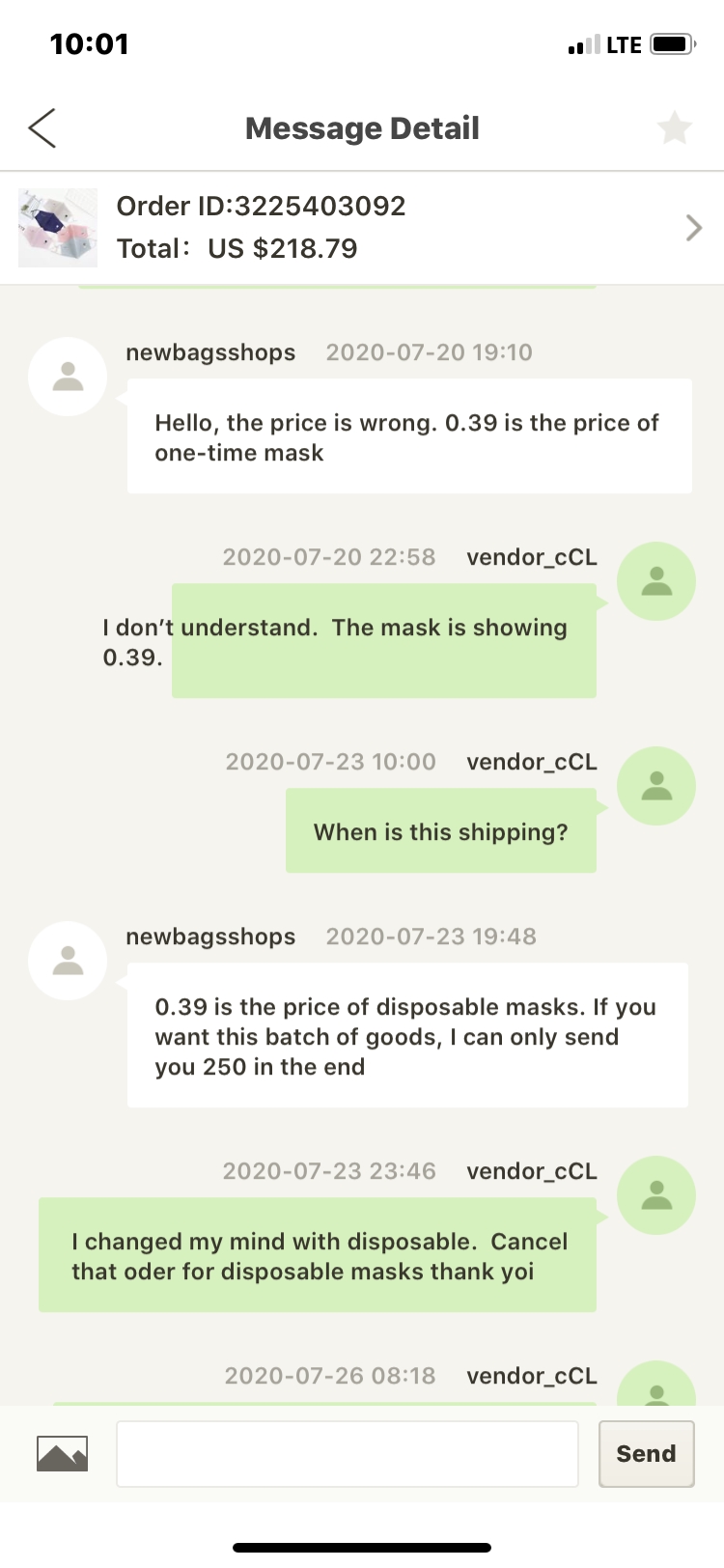Star this message thread
Image resolution: width=724 pixels, height=1568 pixels.
pyautogui.click(x=674, y=128)
